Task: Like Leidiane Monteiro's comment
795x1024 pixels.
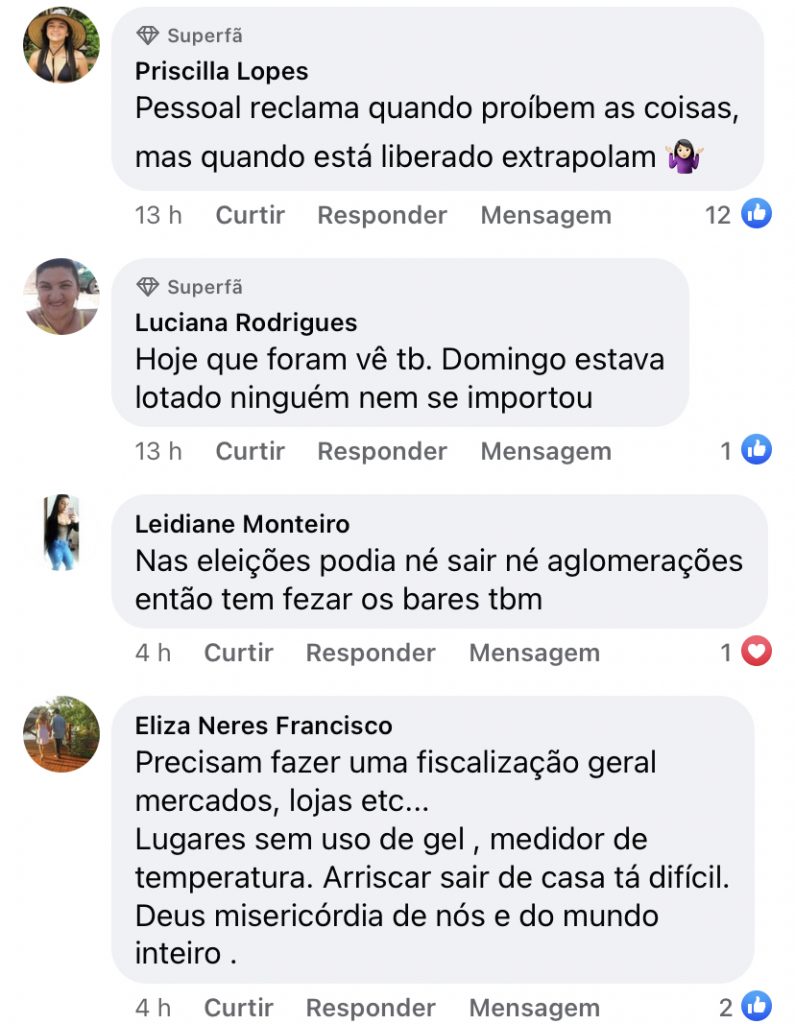Action: [238, 653]
